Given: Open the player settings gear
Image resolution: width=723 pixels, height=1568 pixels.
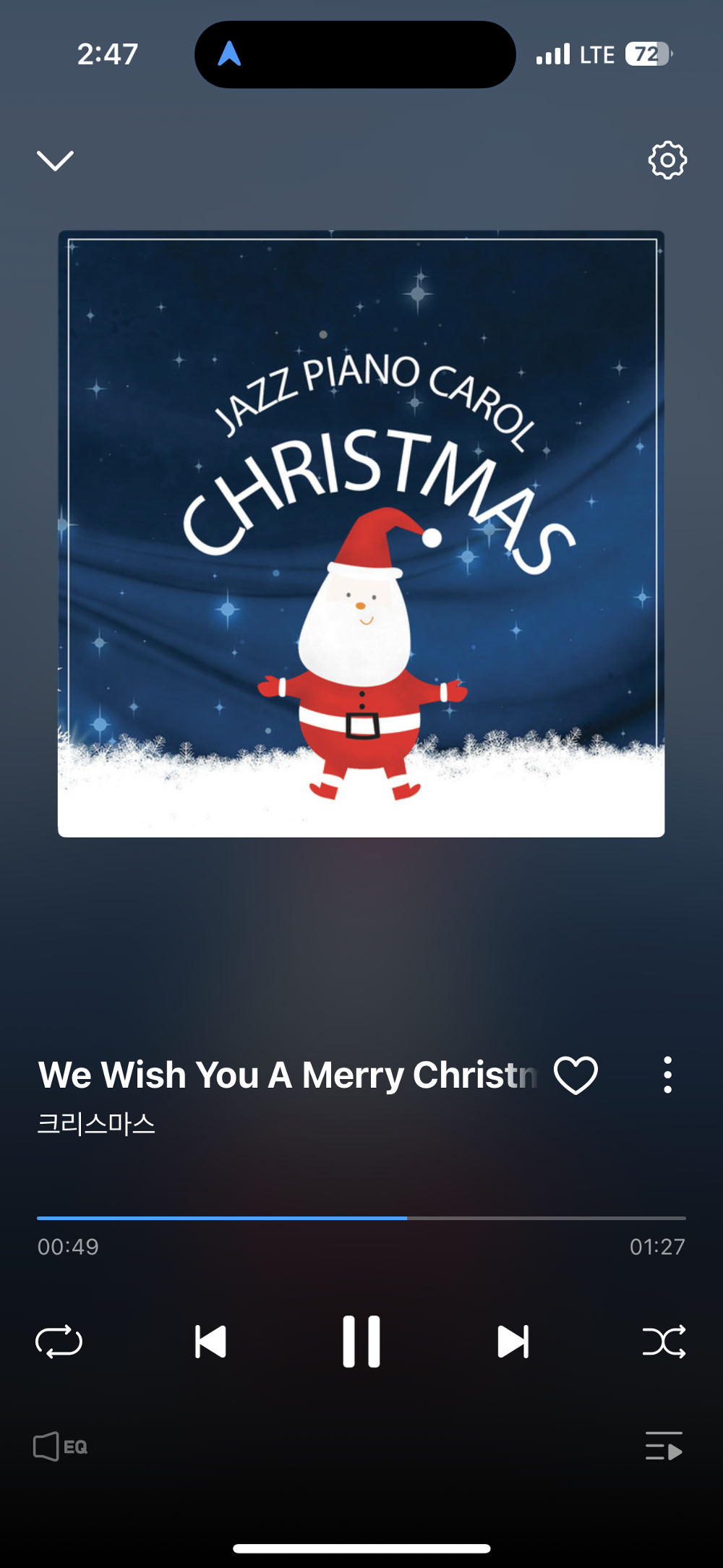Looking at the screenshot, I should point(667,161).
